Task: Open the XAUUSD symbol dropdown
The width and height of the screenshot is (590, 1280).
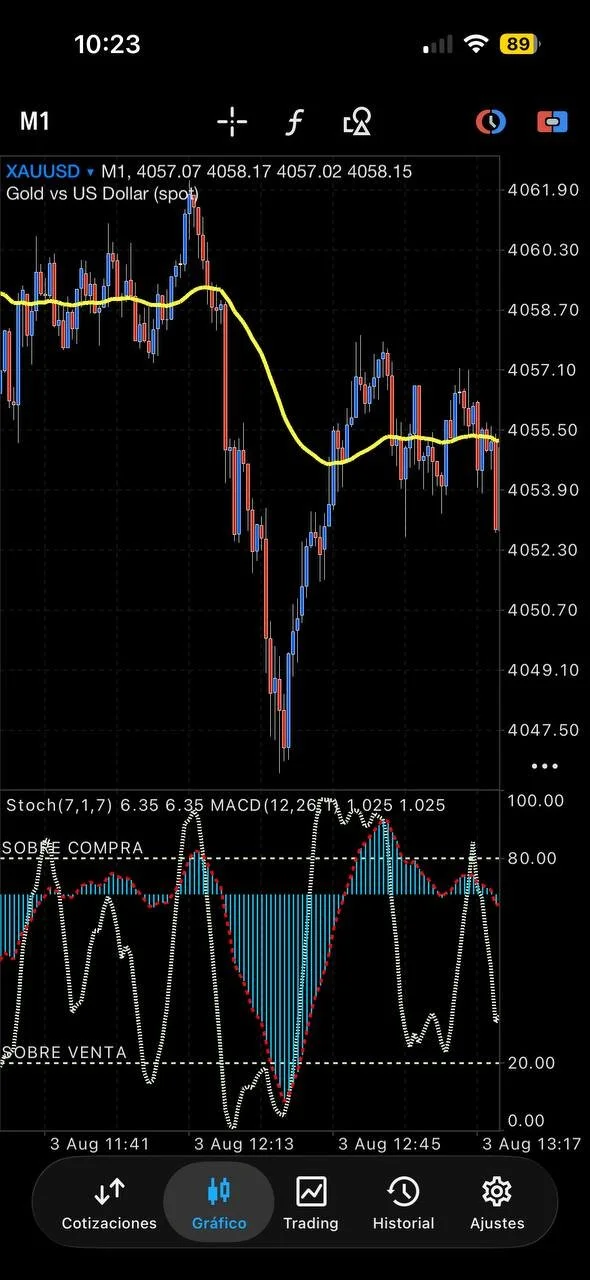Action: point(50,172)
